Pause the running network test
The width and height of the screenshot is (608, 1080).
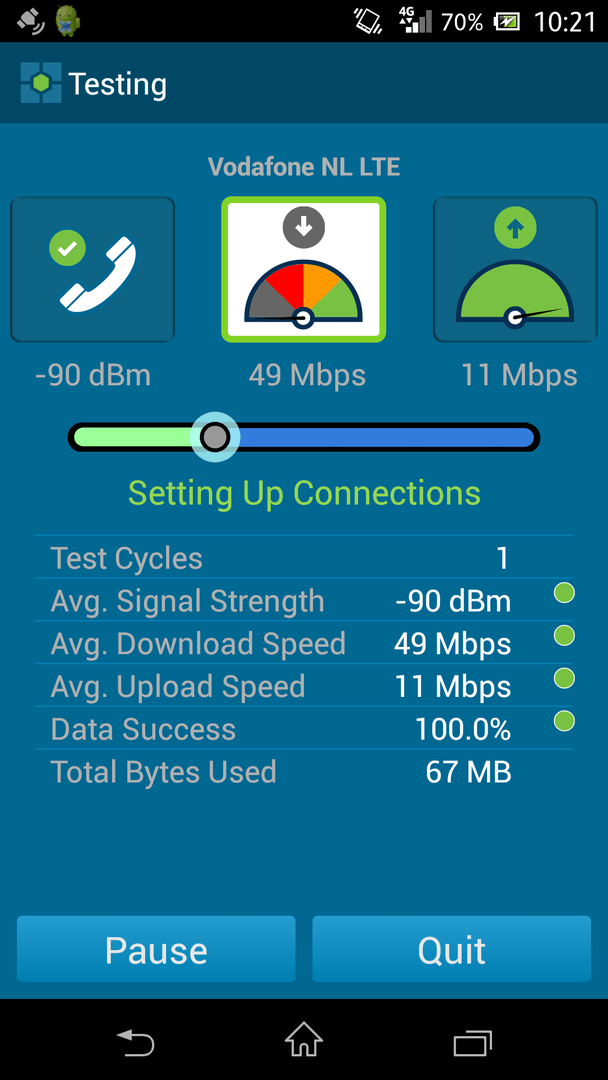coord(156,949)
